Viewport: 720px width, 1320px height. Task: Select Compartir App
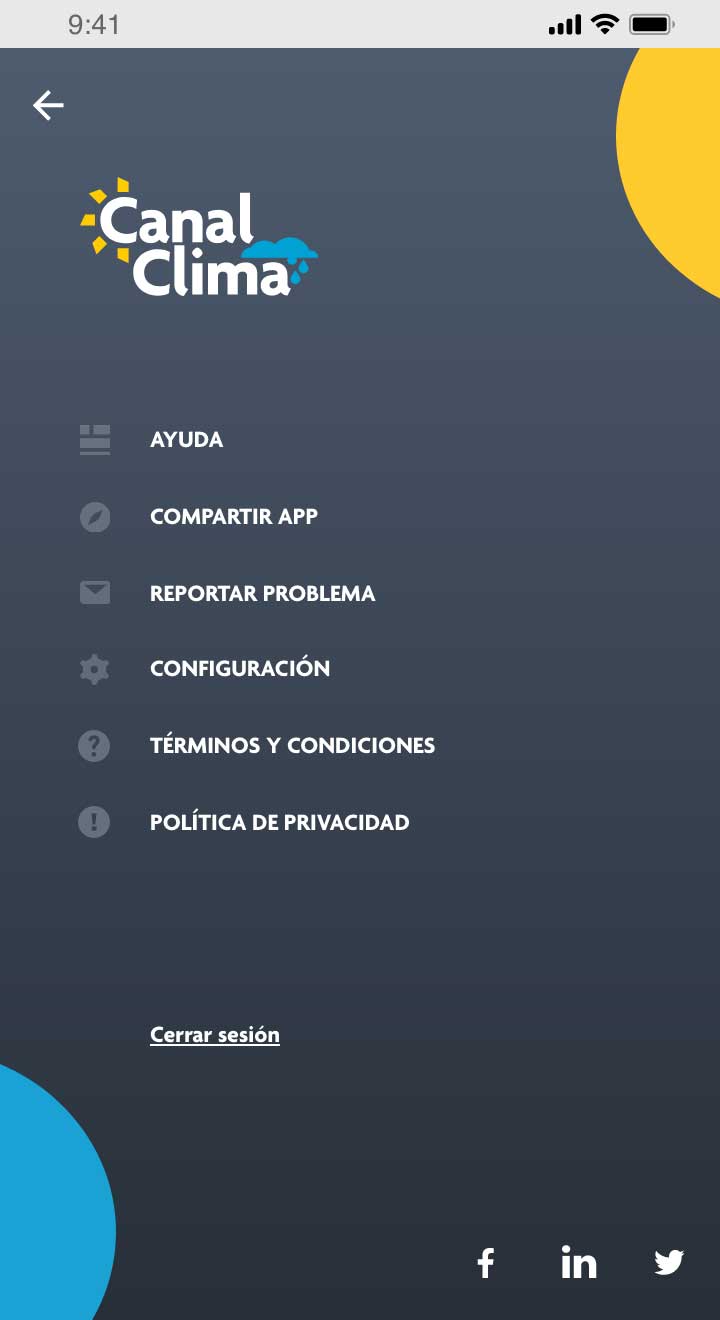point(233,517)
